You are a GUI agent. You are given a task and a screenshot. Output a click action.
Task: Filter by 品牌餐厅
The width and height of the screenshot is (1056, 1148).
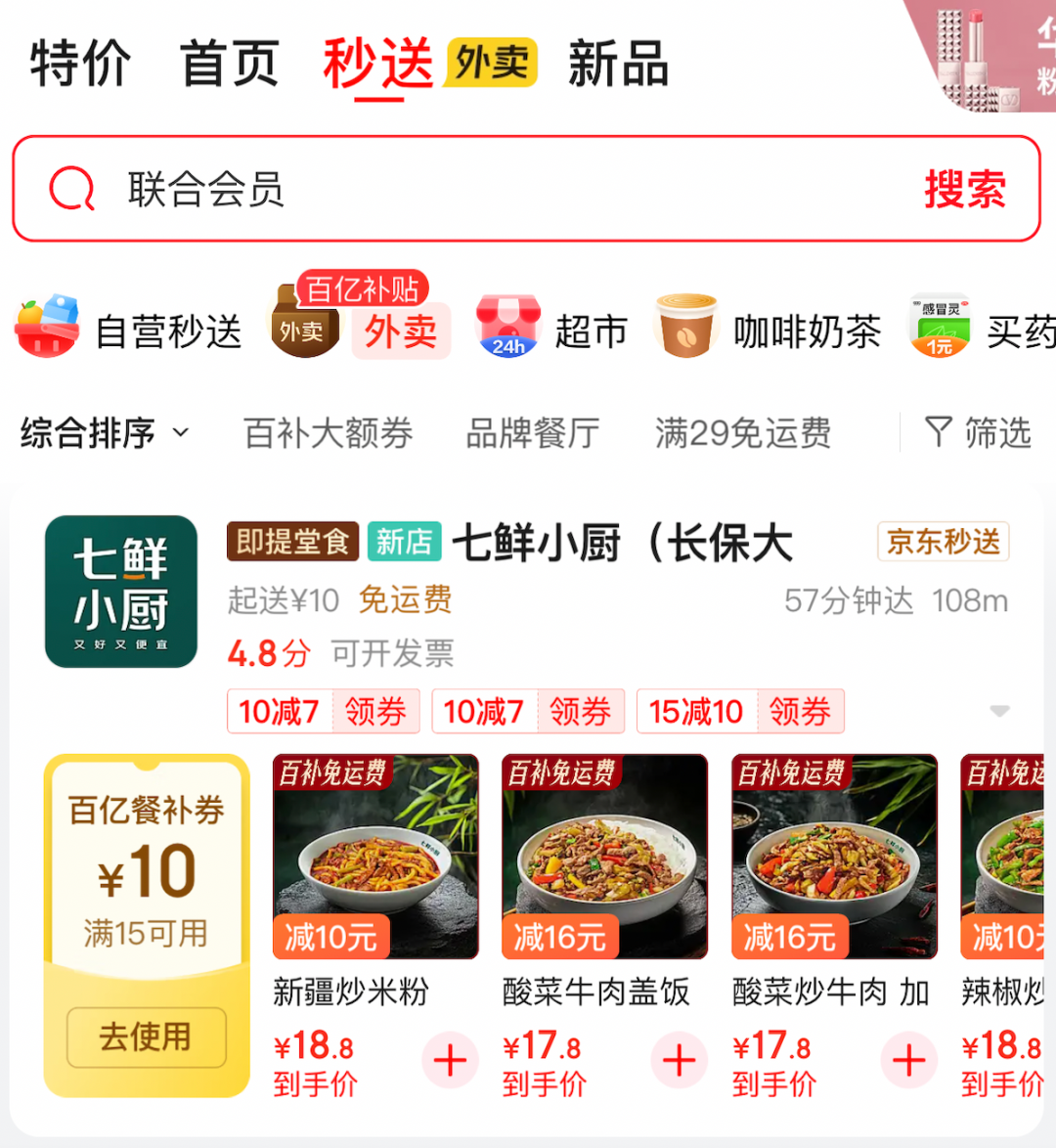coord(532,432)
